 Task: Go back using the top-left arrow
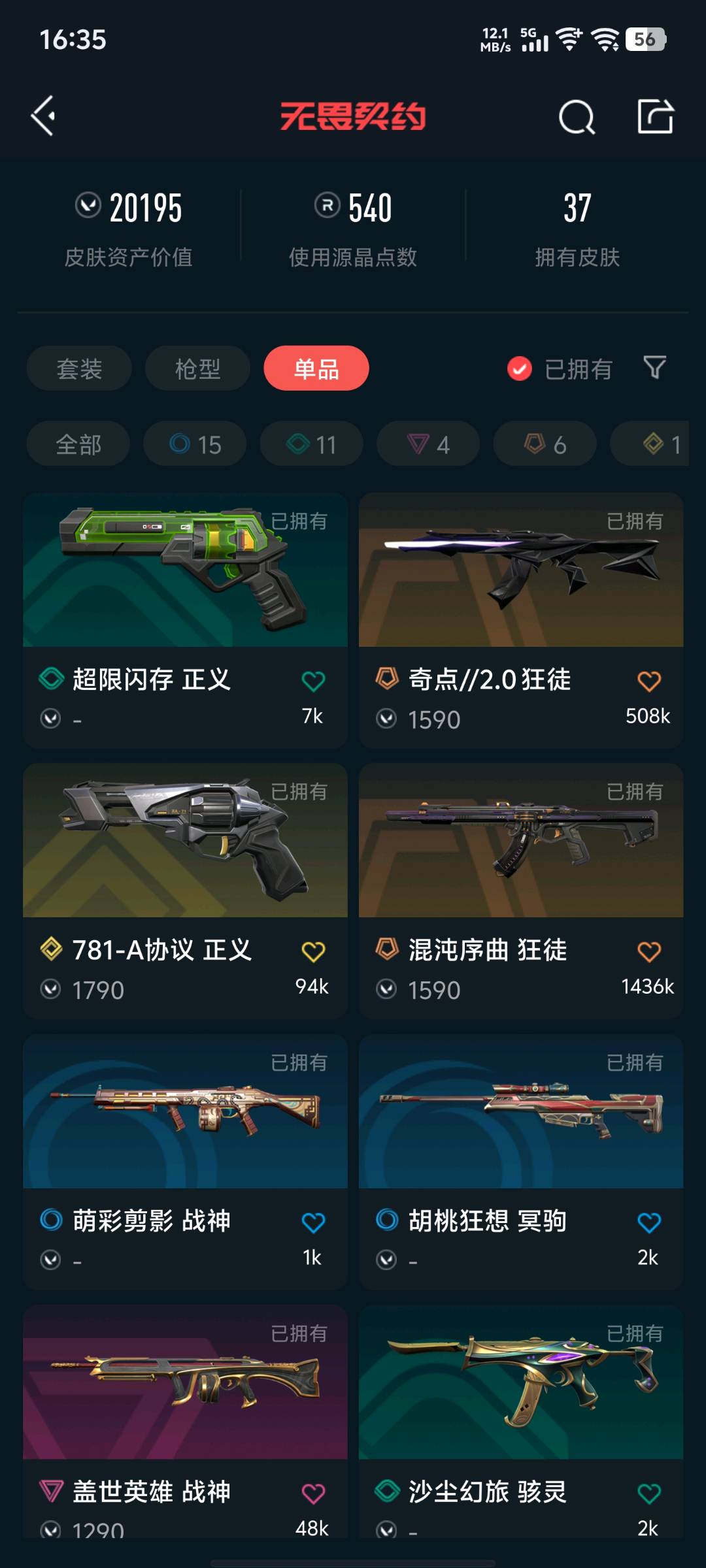[43, 116]
